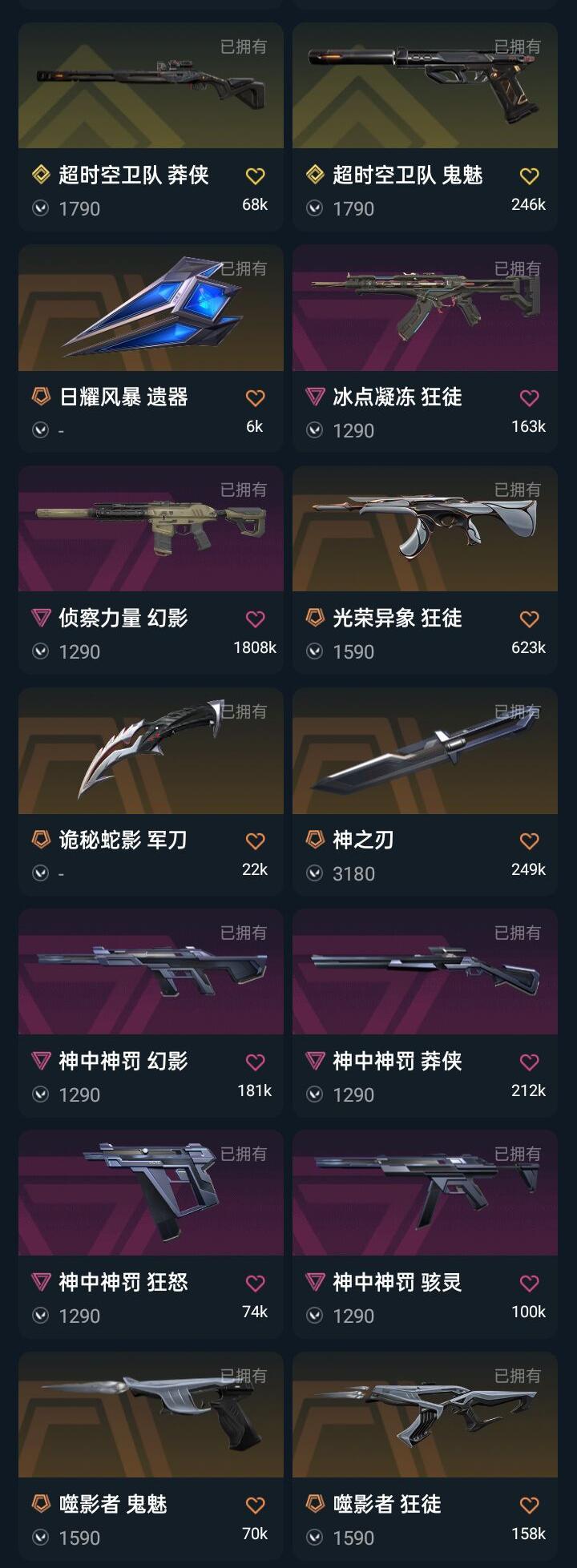Like the 神中神罚 莽侠 skin
Screen dimensions: 577x1568
[x=529, y=1062]
